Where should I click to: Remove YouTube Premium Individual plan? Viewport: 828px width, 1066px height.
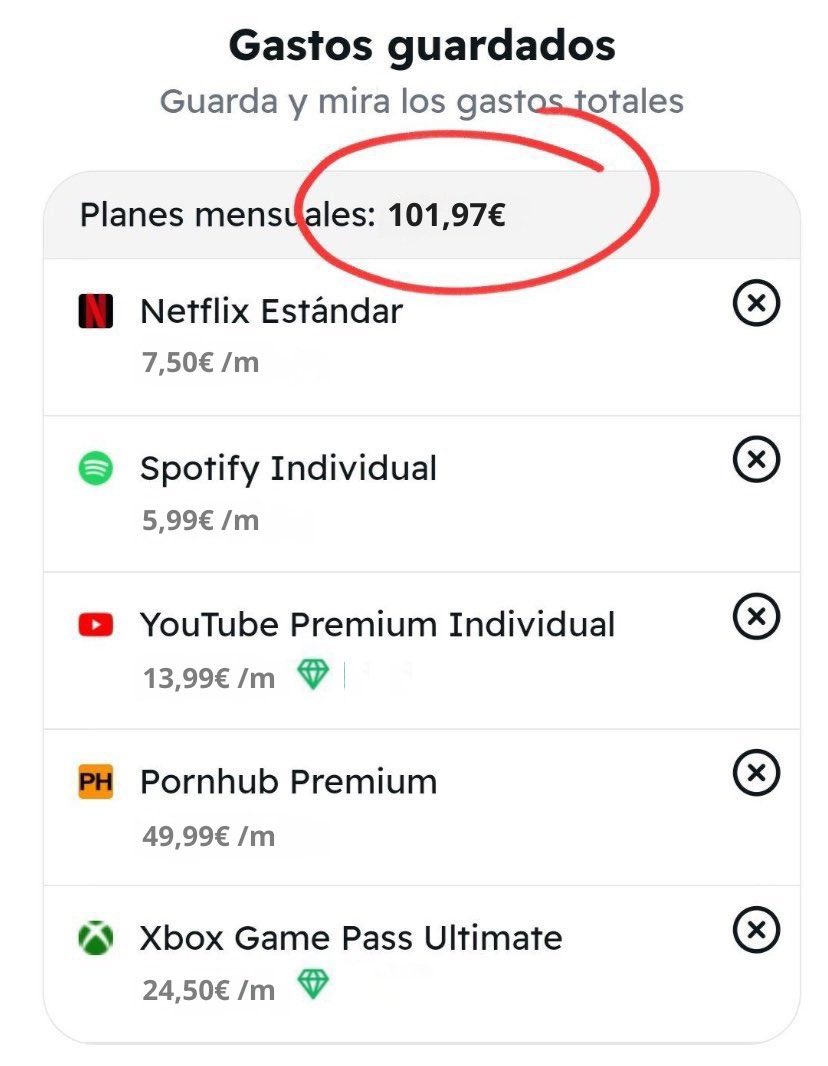(756, 616)
